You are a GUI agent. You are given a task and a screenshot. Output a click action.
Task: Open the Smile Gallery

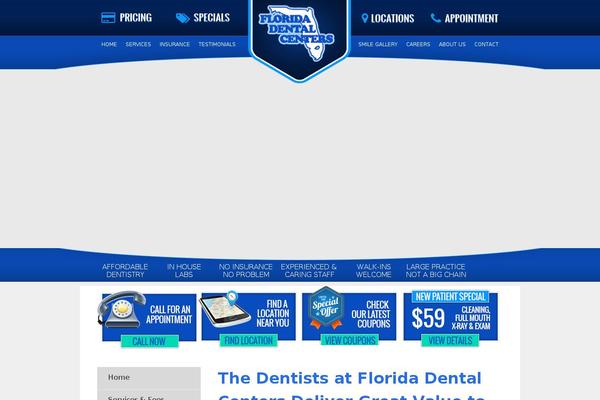click(378, 45)
